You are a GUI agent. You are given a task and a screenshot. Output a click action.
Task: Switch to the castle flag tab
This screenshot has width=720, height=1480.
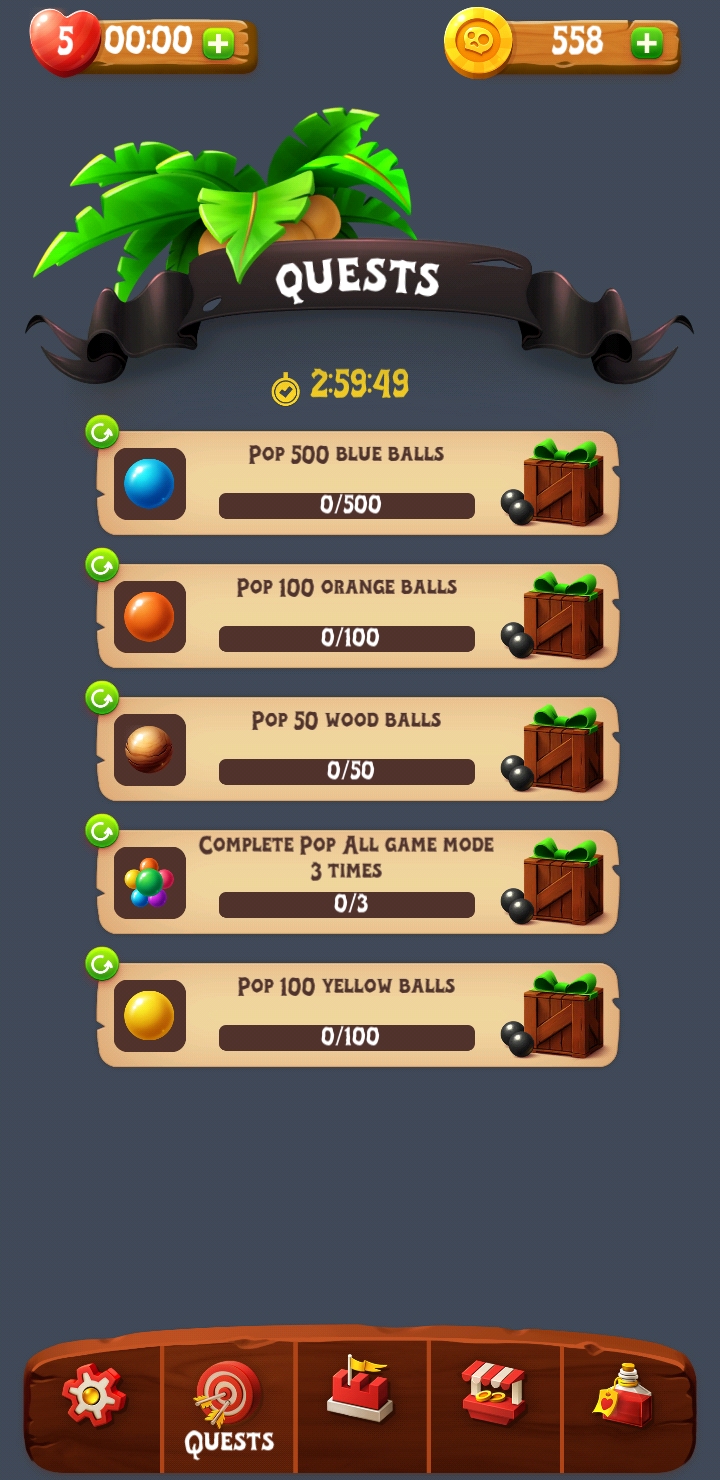pyautogui.click(x=361, y=1390)
